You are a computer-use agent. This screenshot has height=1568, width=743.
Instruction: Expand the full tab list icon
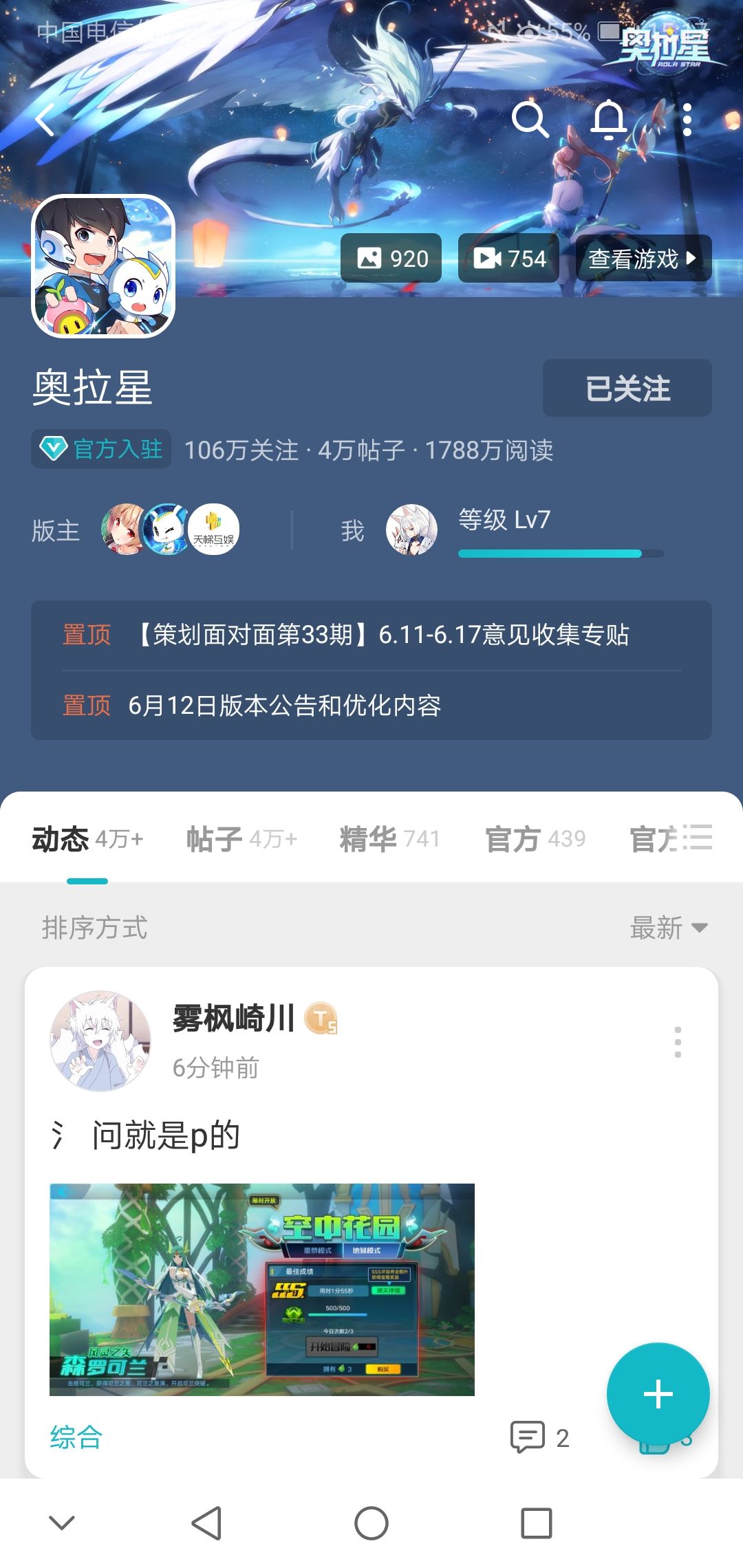click(x=697, y=838)
